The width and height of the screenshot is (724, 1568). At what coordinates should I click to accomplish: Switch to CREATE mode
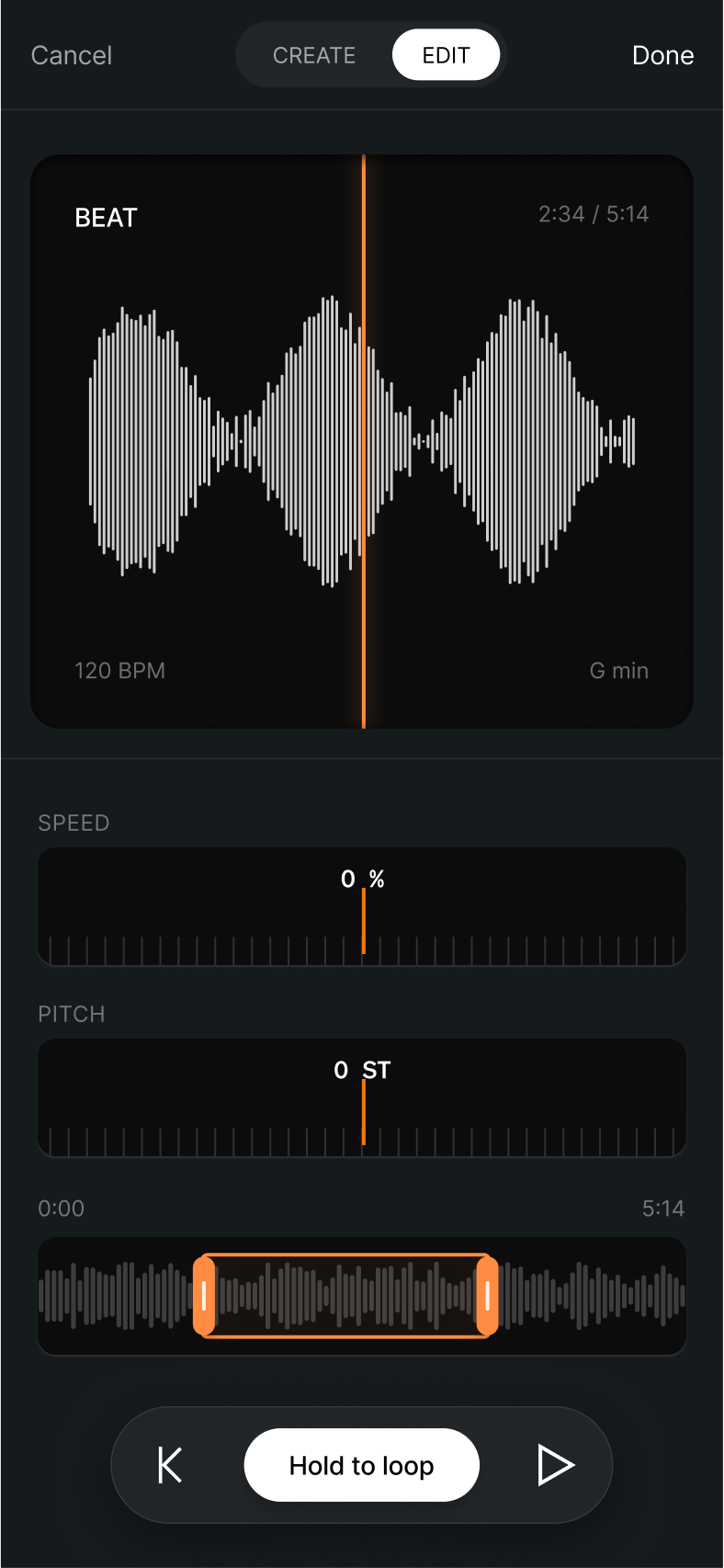coord(314,54)
